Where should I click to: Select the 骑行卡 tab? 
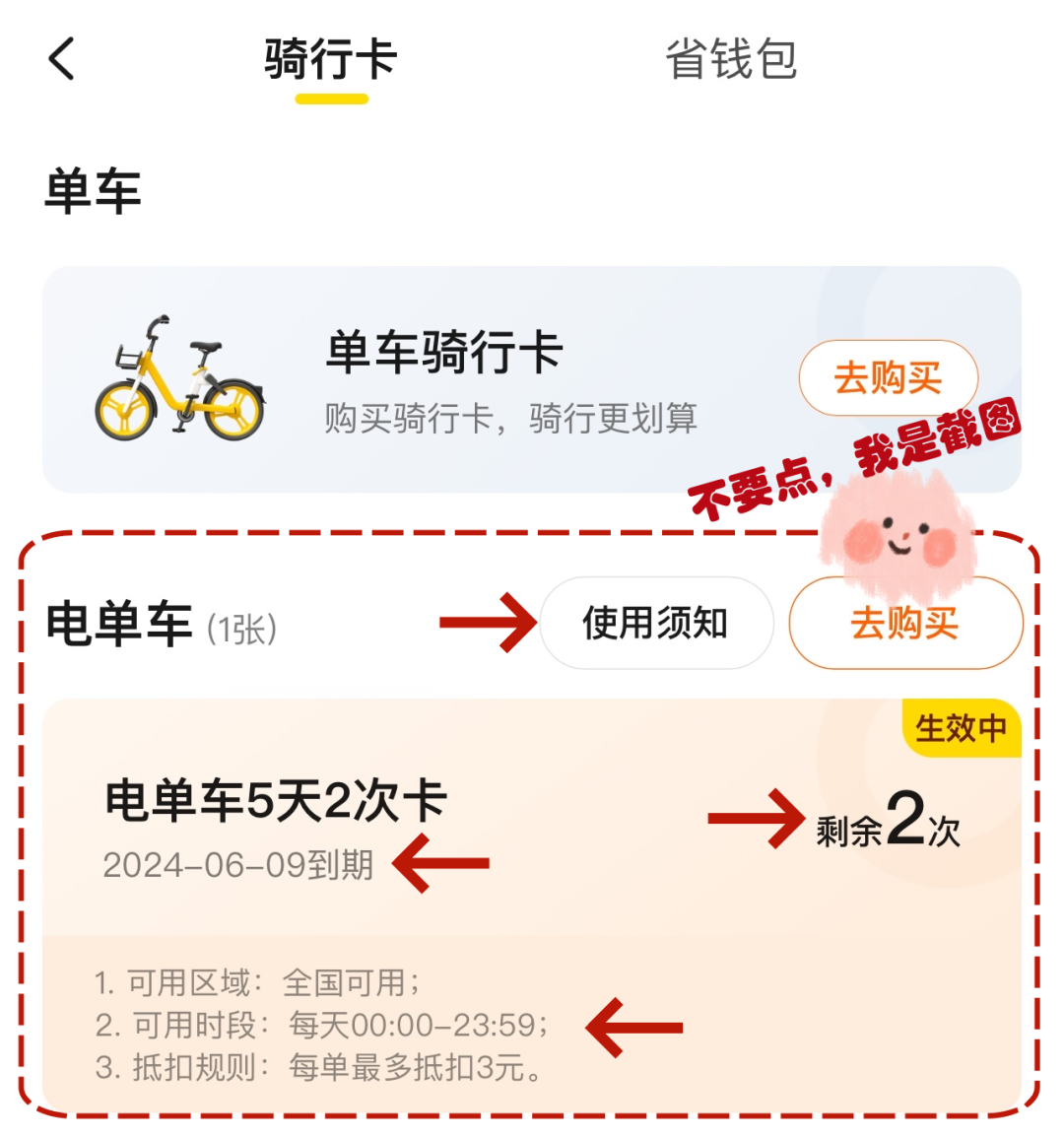pyautogui.click(x=331, y=60)
